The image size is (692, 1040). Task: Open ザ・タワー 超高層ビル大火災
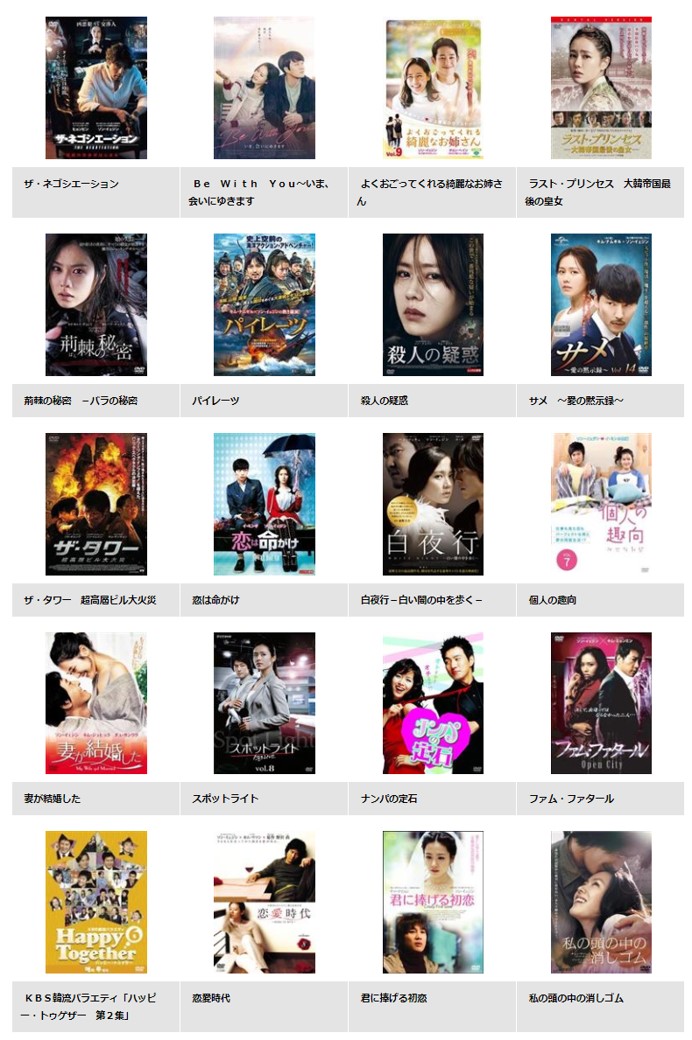96,504
